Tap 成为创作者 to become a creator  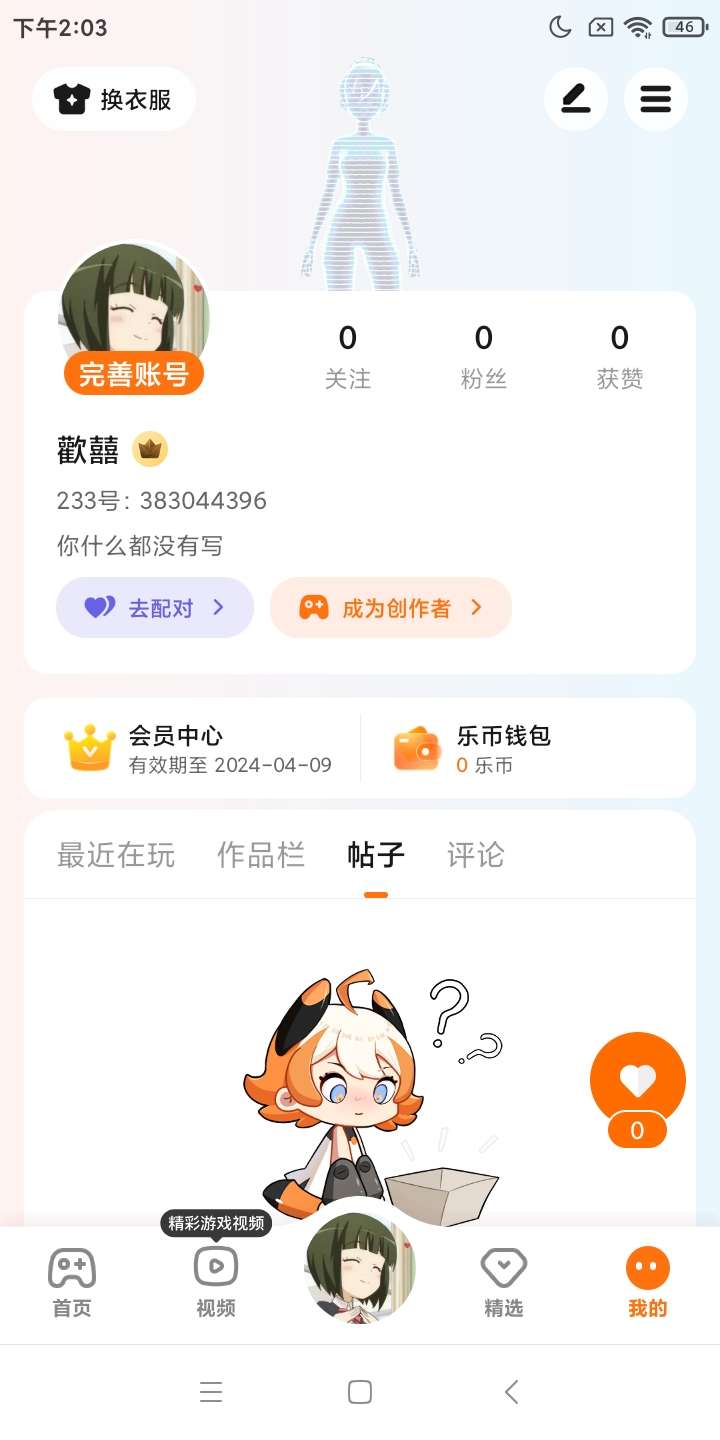coord(391,607)
